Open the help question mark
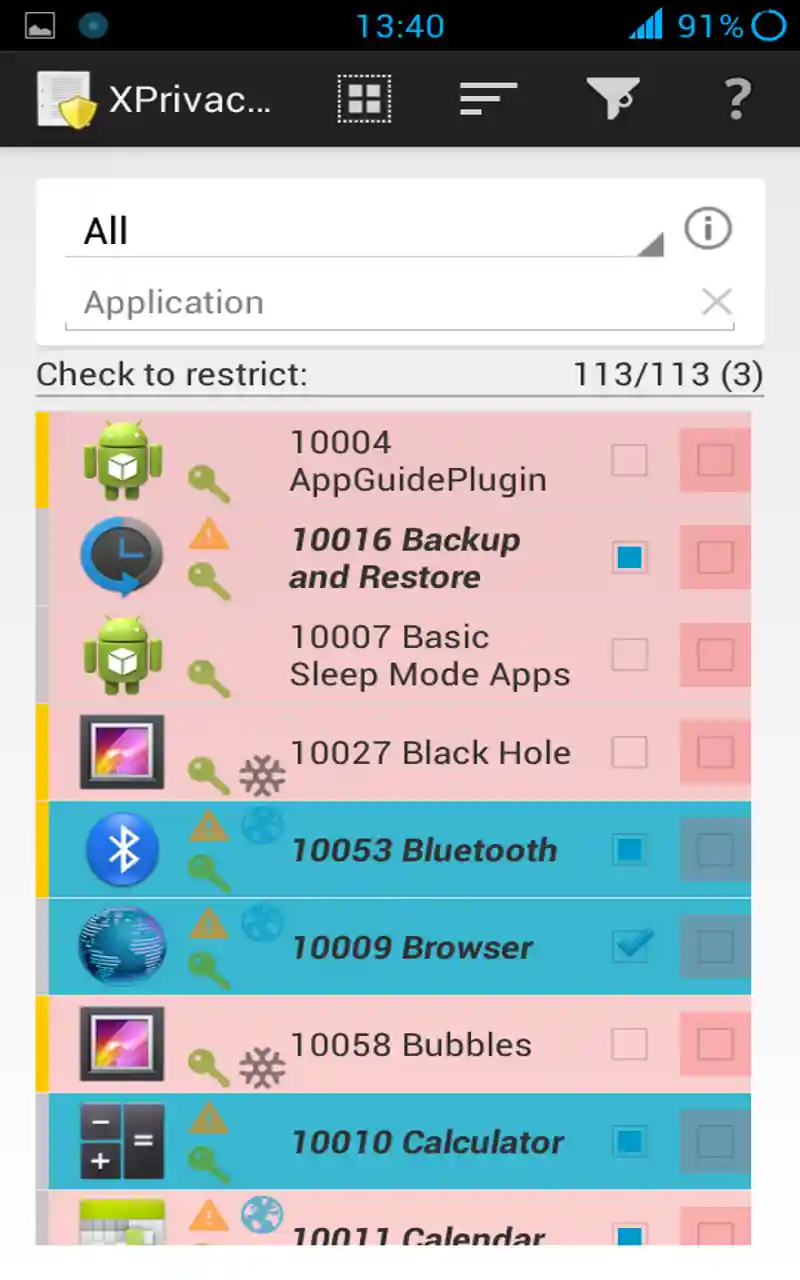Image resolution: width=800 pixels, height=1280 pixels. tap(737, 99)
